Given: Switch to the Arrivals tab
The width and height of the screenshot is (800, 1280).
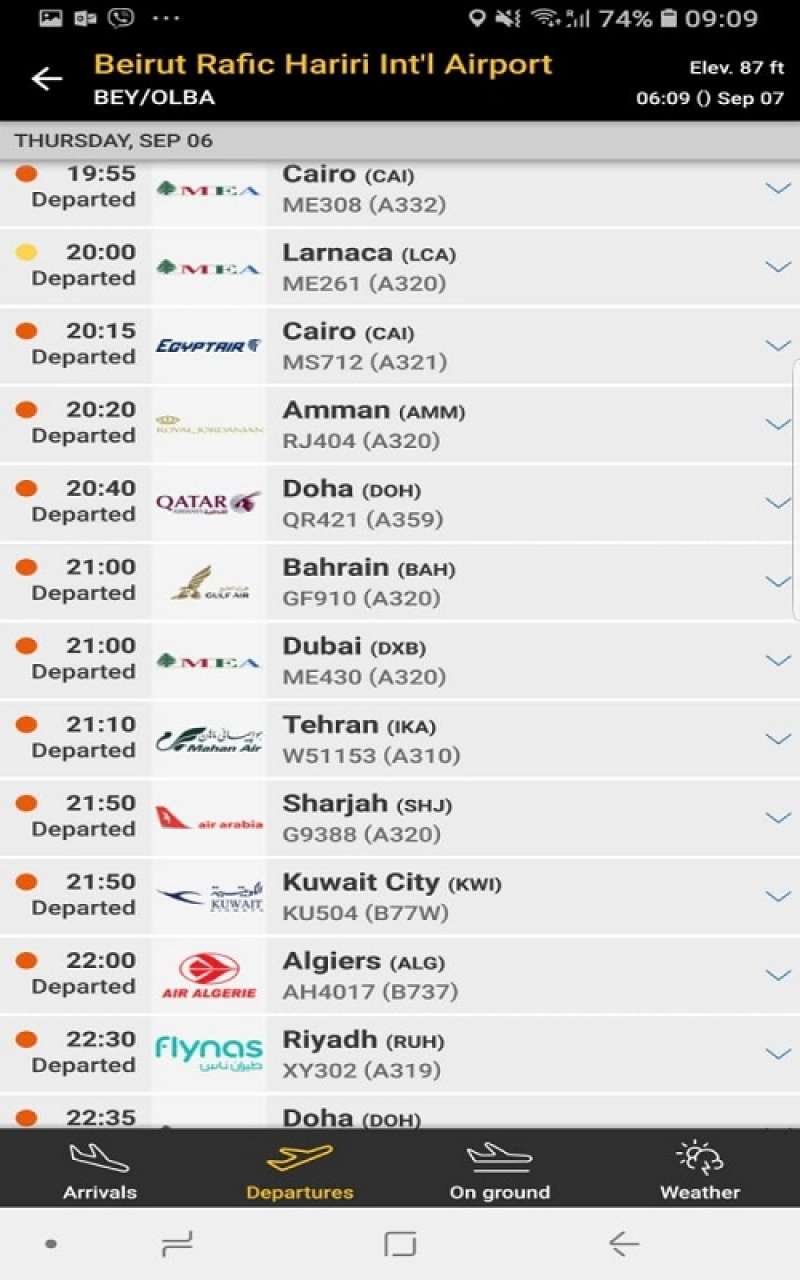Looking at the screenshot, I should pos(100,1169).
